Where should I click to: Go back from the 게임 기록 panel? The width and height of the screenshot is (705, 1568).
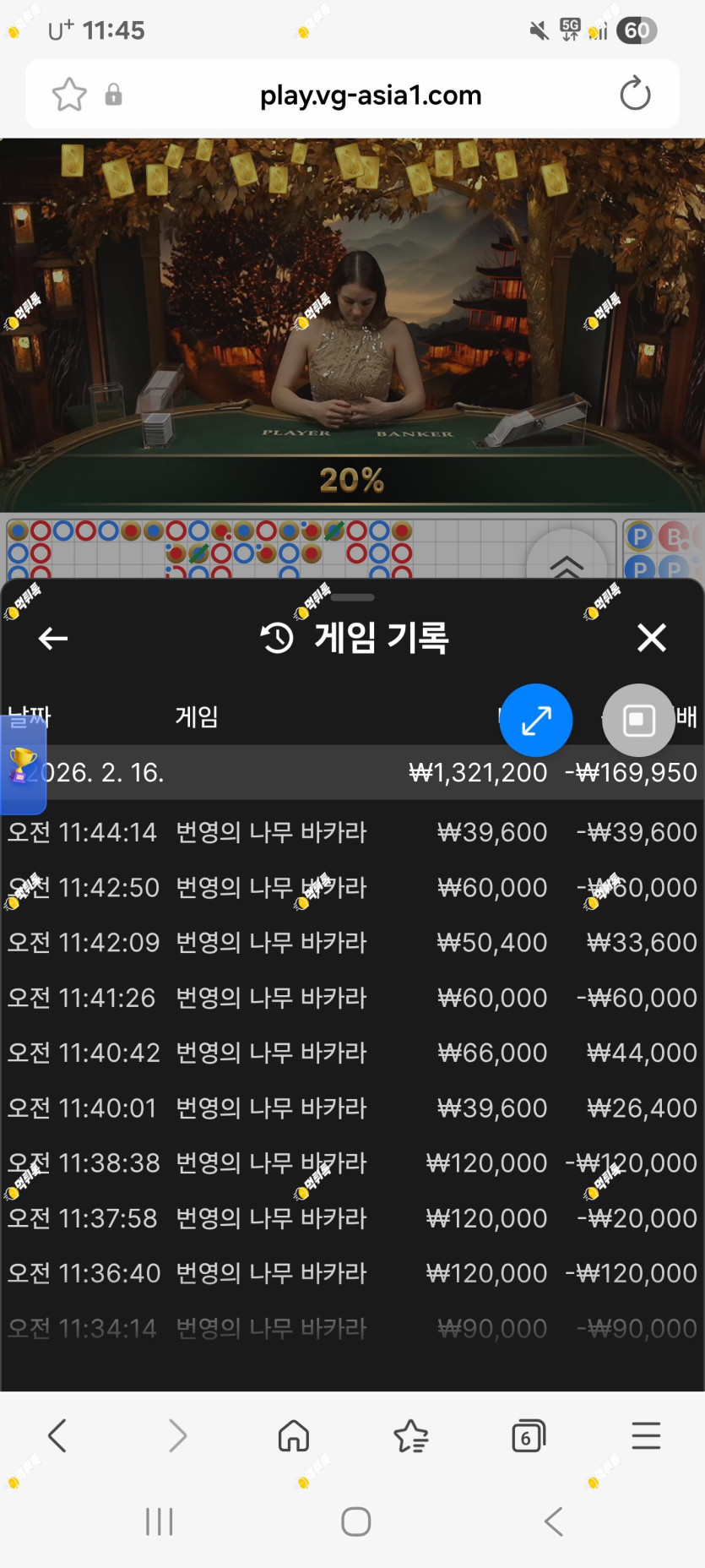click(53, 639)
